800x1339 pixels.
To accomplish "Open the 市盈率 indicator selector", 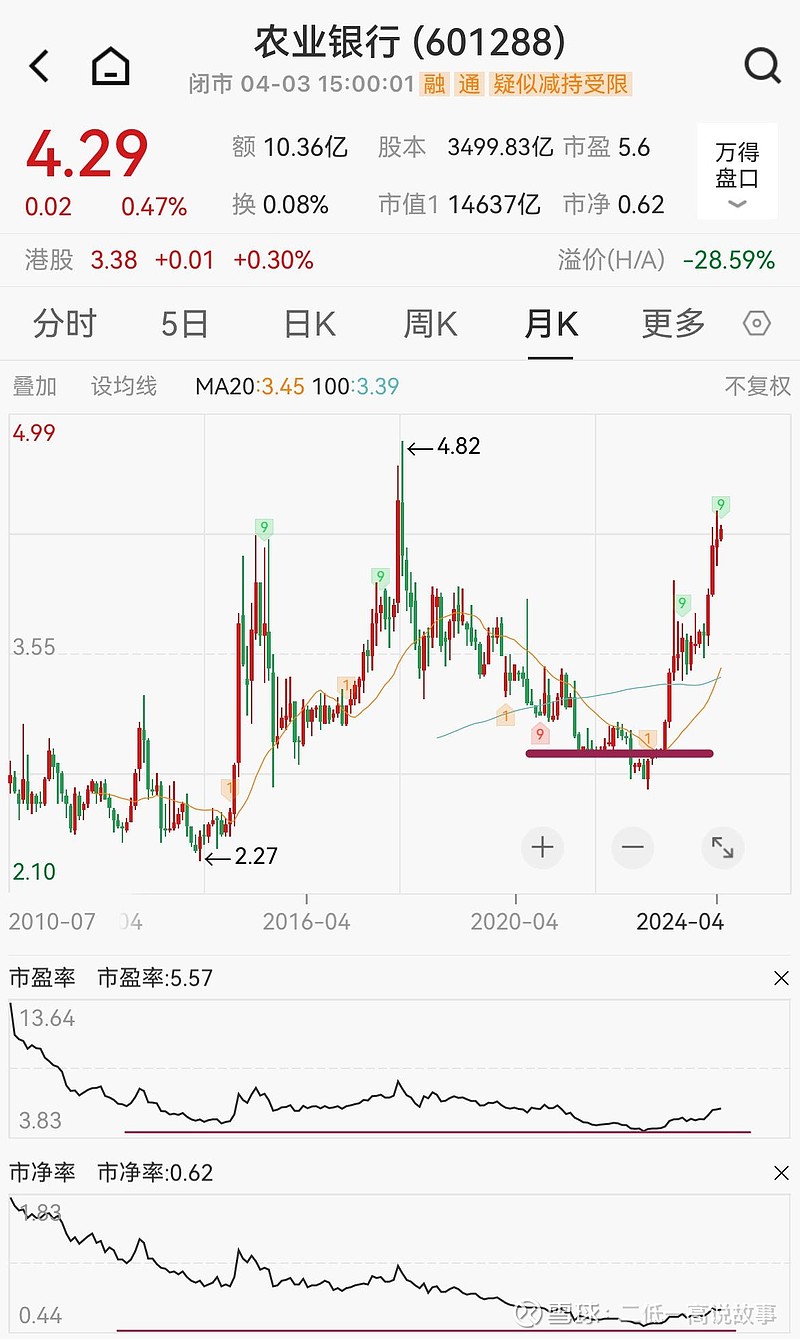I will click(x=42, y=978).
